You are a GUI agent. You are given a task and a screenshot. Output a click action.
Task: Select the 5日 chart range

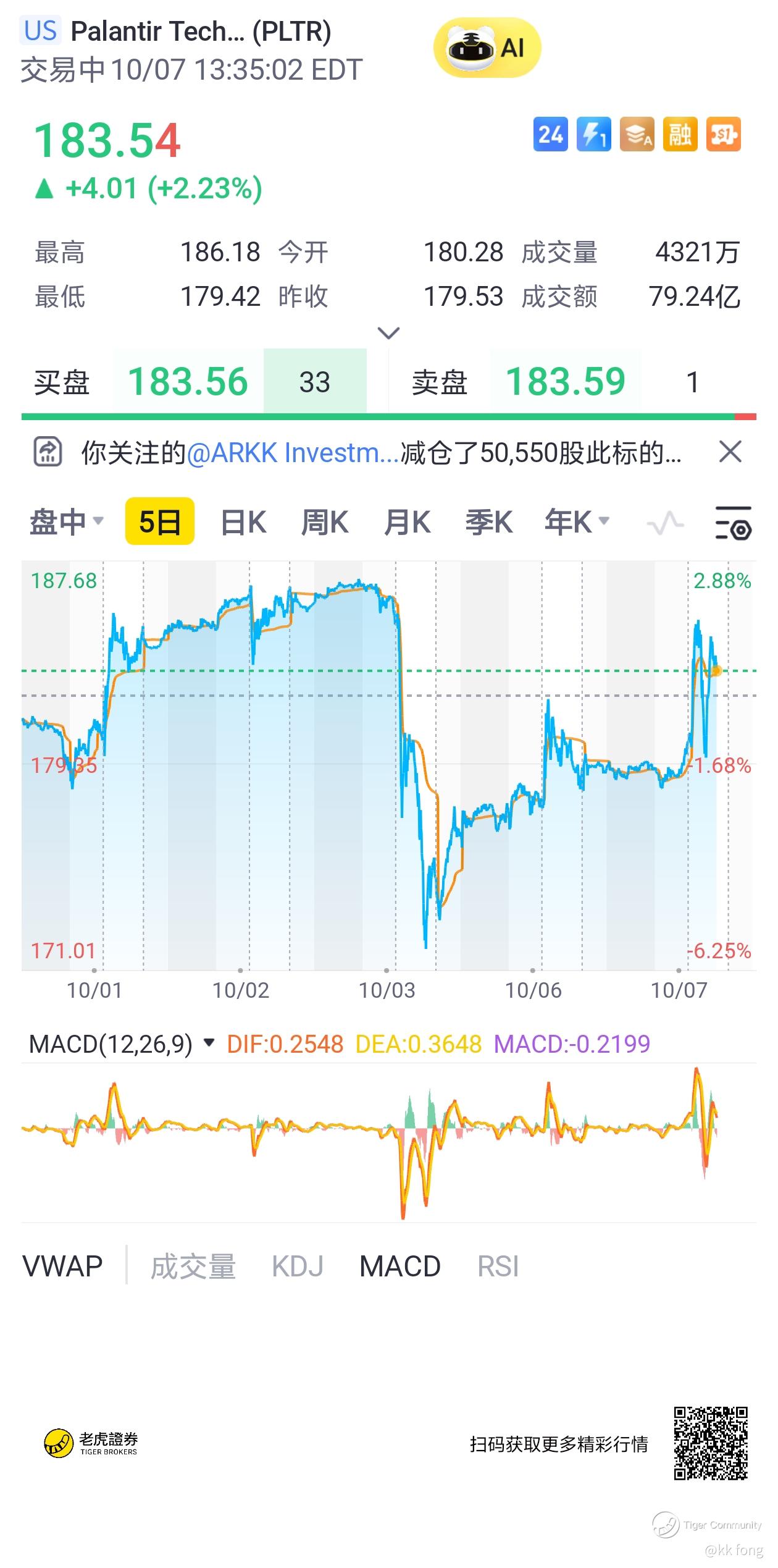(159, 522)
